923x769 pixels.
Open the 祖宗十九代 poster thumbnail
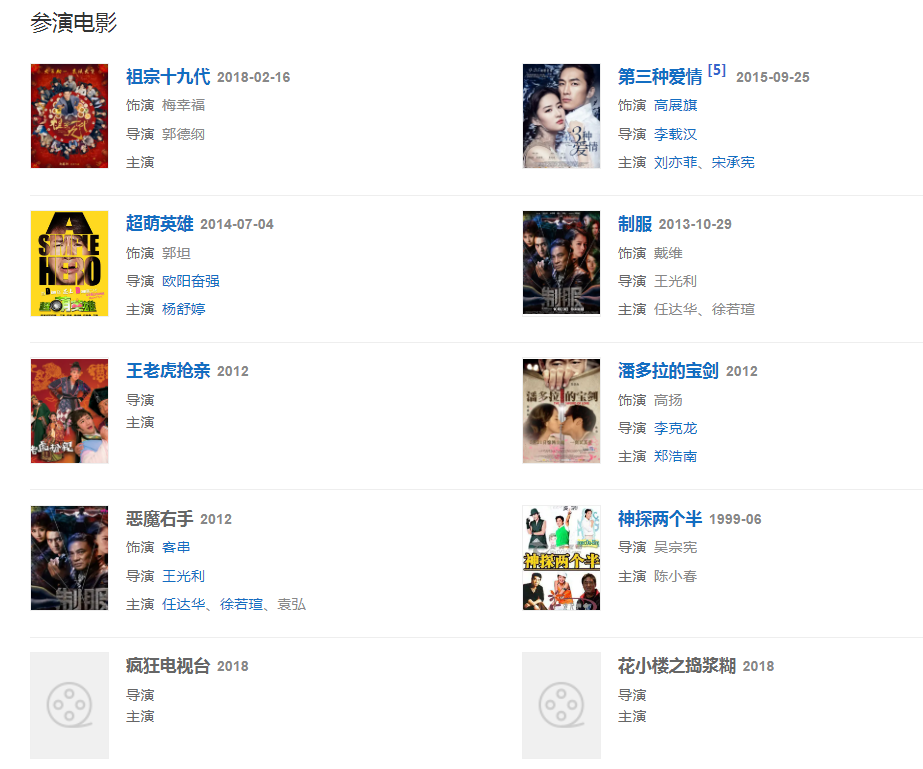click(69, 116)
